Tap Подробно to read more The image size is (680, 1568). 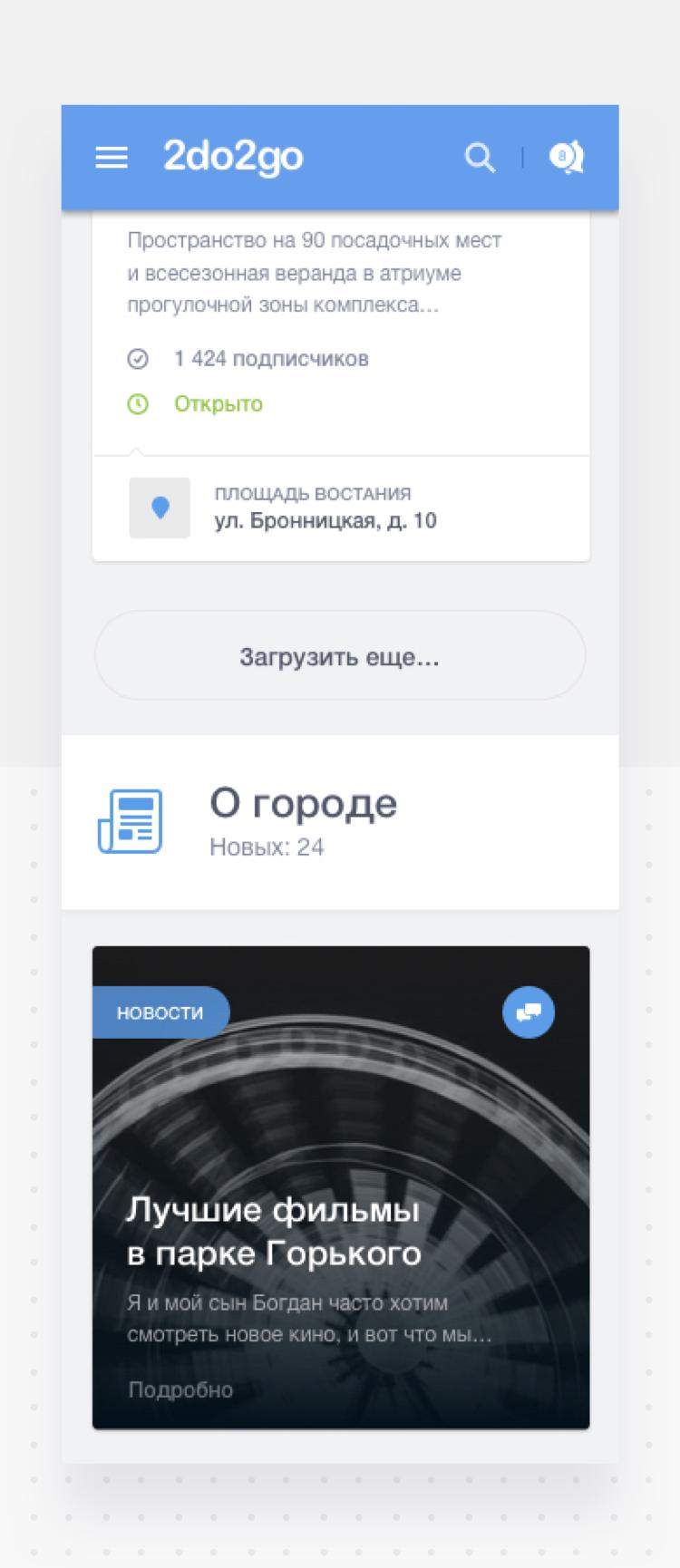point(180,1389)
